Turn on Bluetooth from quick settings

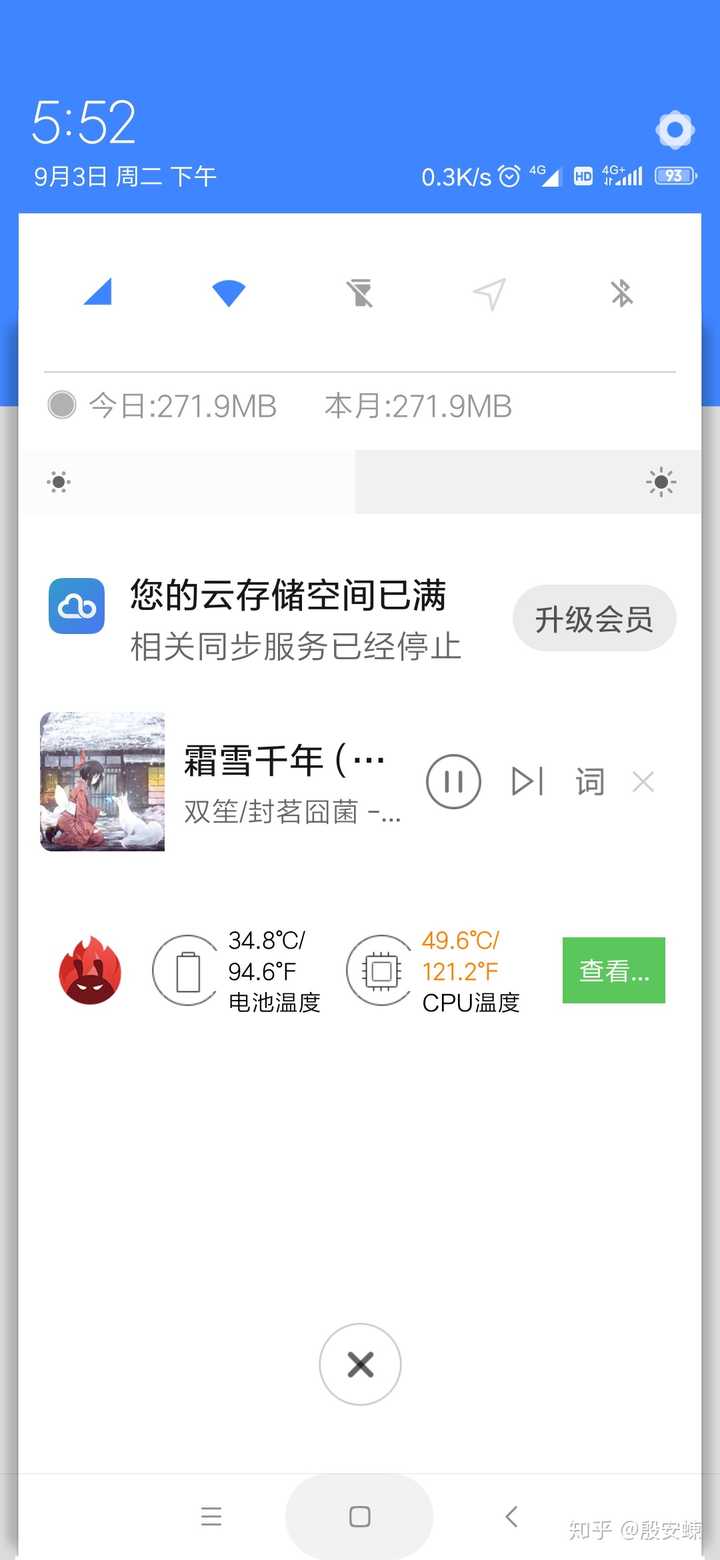(621, 293)
